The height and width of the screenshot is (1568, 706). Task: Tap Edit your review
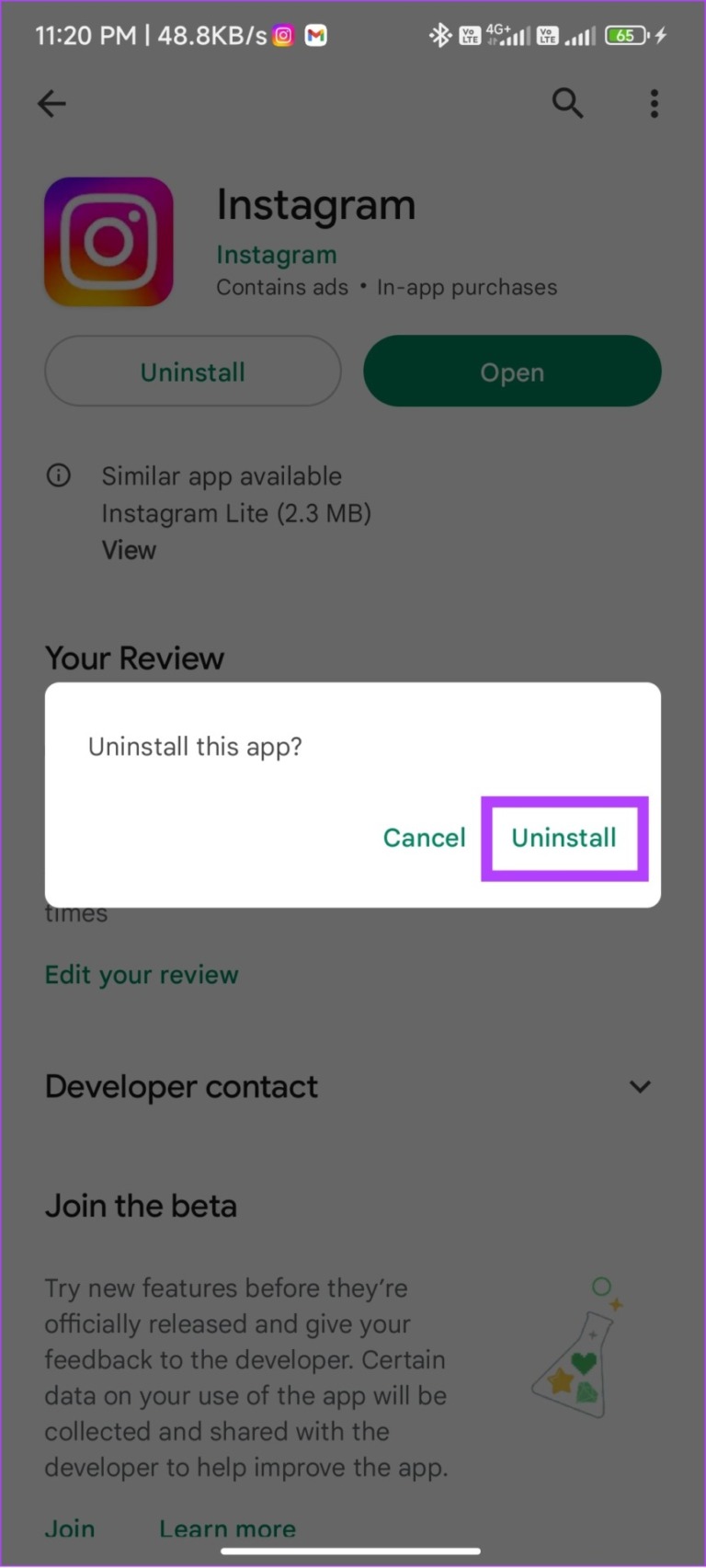point(142,975)
